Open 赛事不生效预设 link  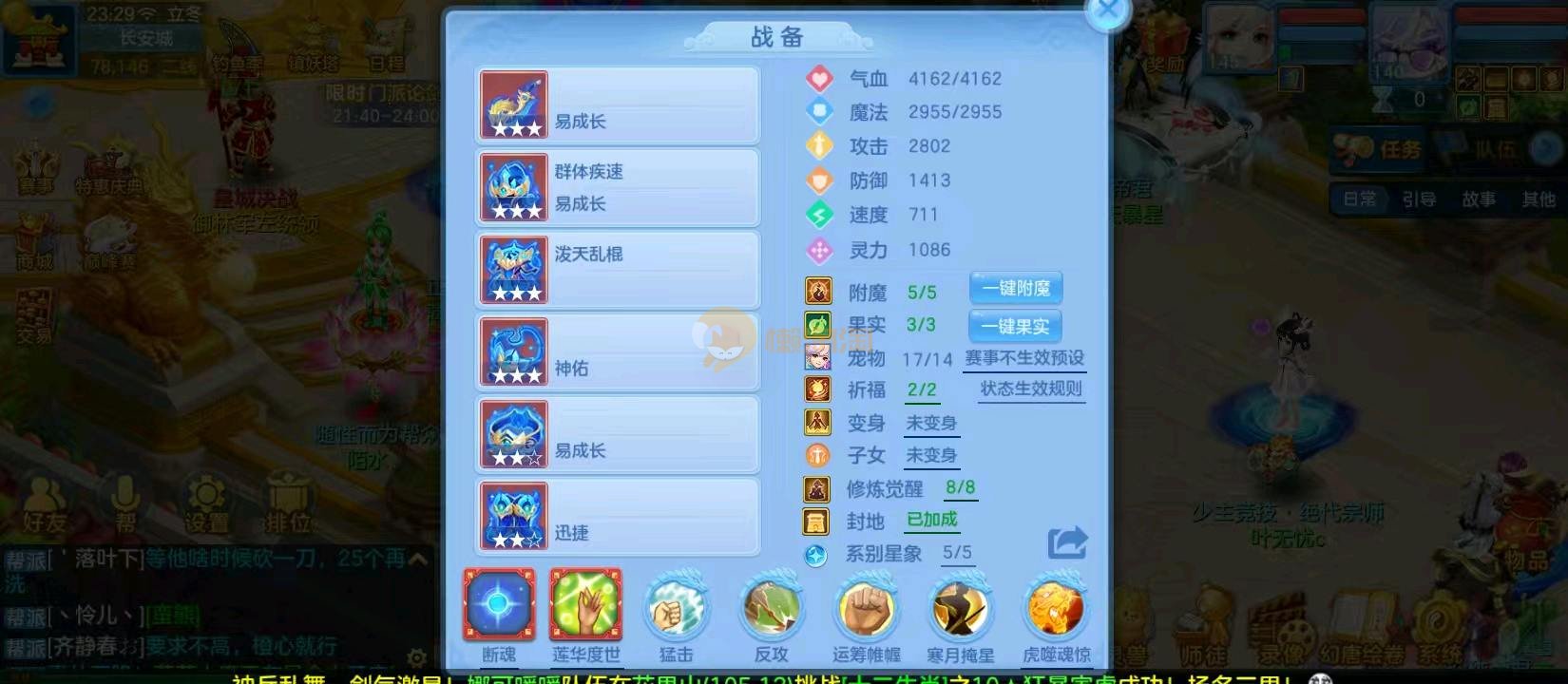(x=1024, y=358)
